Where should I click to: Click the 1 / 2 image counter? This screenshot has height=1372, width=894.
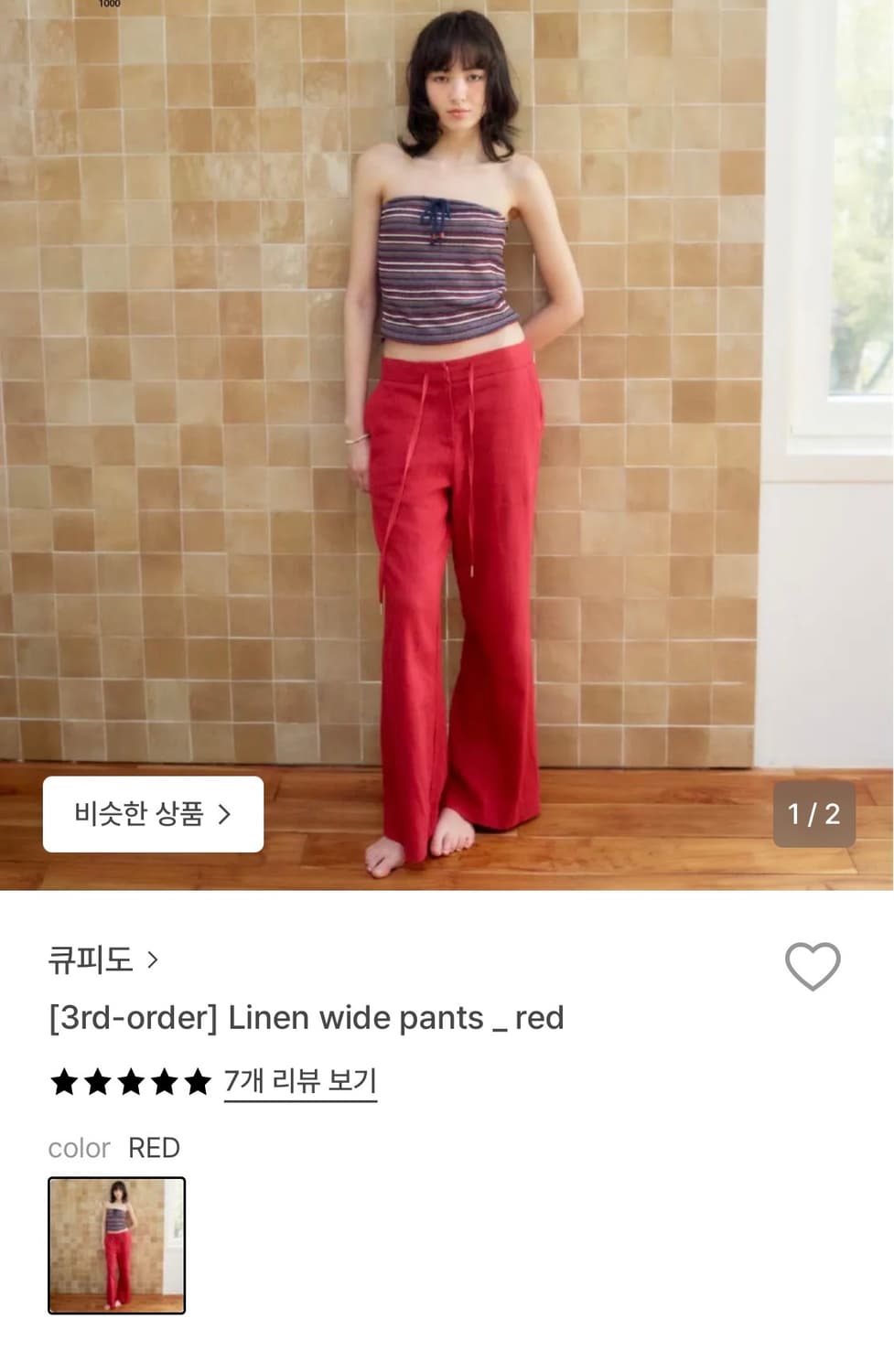[813, 814]
